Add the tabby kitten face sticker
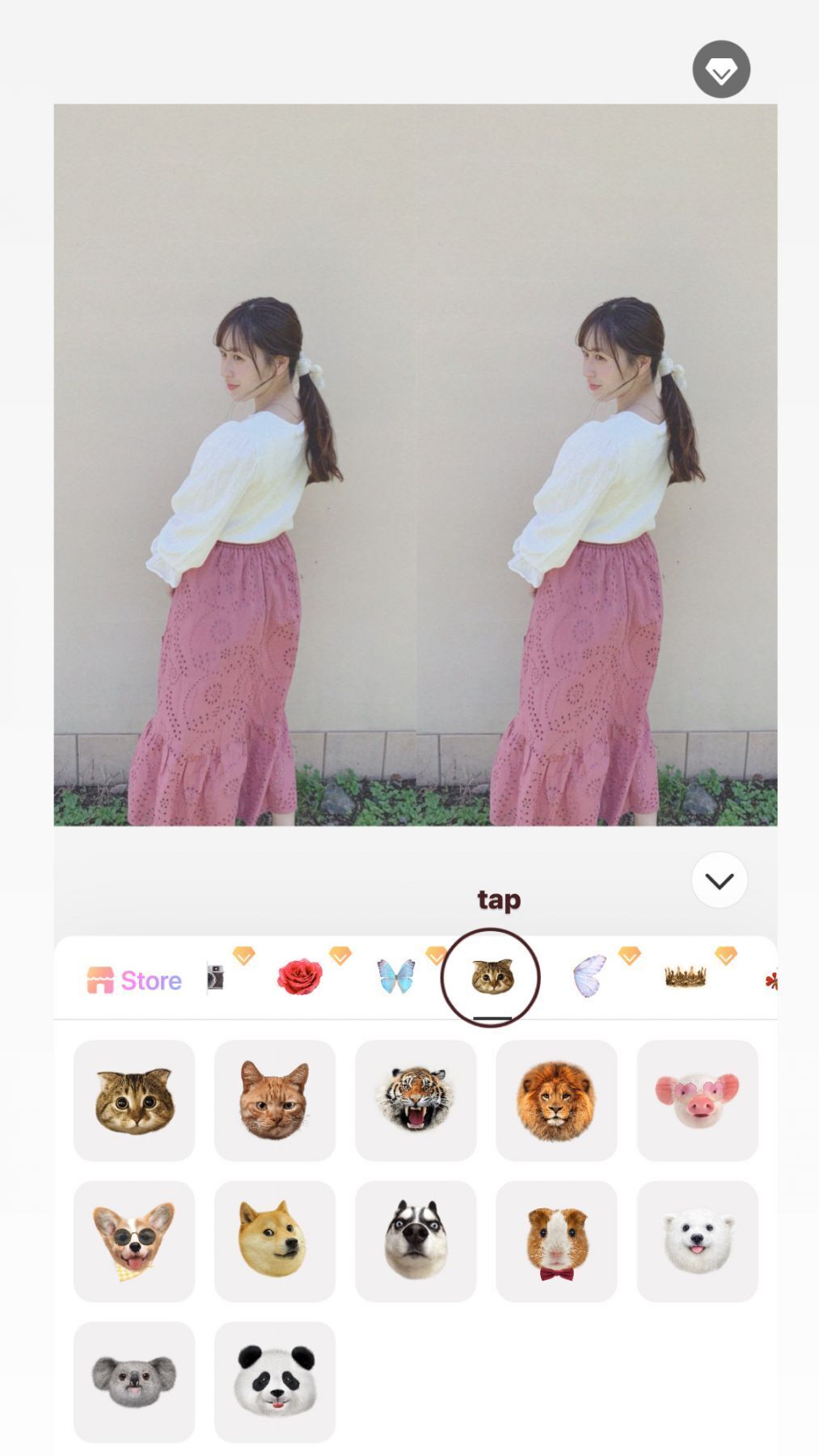This screenshot has height=1456, width=819. click(134, 1100)
